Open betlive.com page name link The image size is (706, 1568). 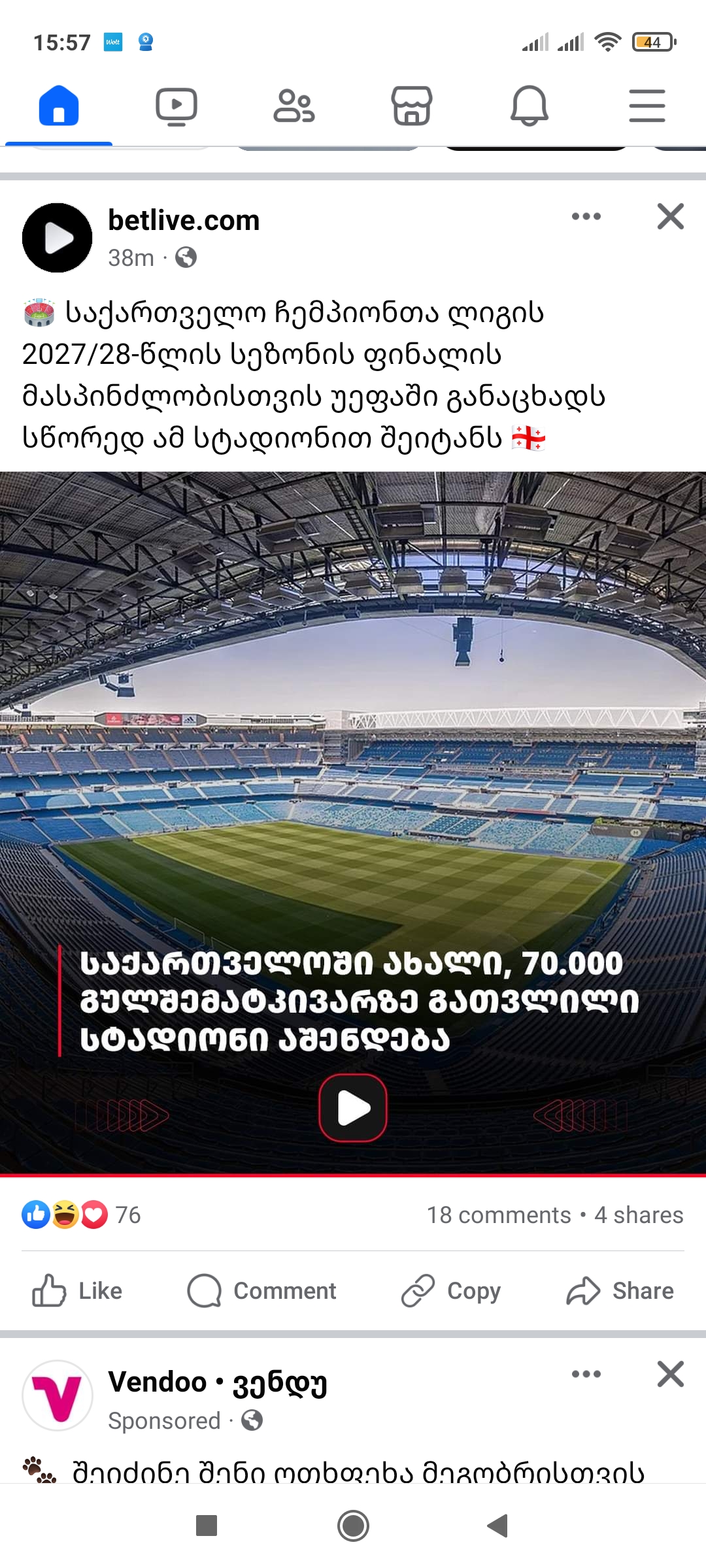(184, 220)
